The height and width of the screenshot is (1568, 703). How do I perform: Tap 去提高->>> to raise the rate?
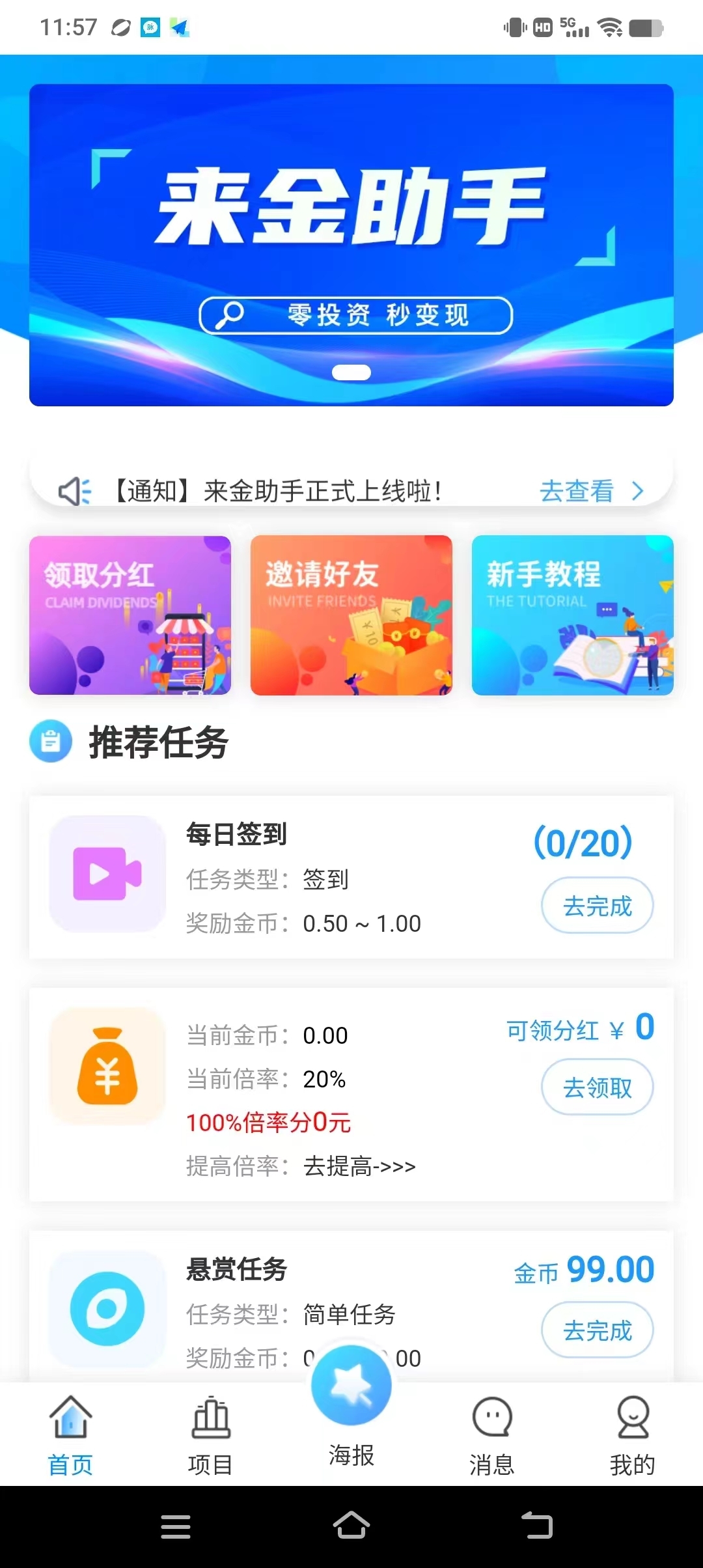click(x=359, y=1166)
